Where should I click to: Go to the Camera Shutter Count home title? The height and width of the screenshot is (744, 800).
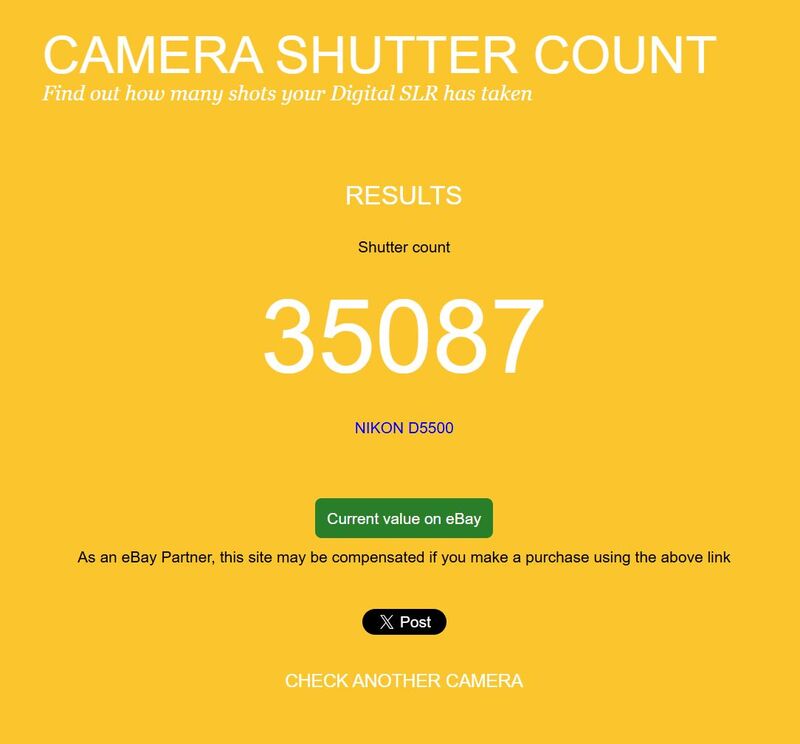tap(379, 55)
